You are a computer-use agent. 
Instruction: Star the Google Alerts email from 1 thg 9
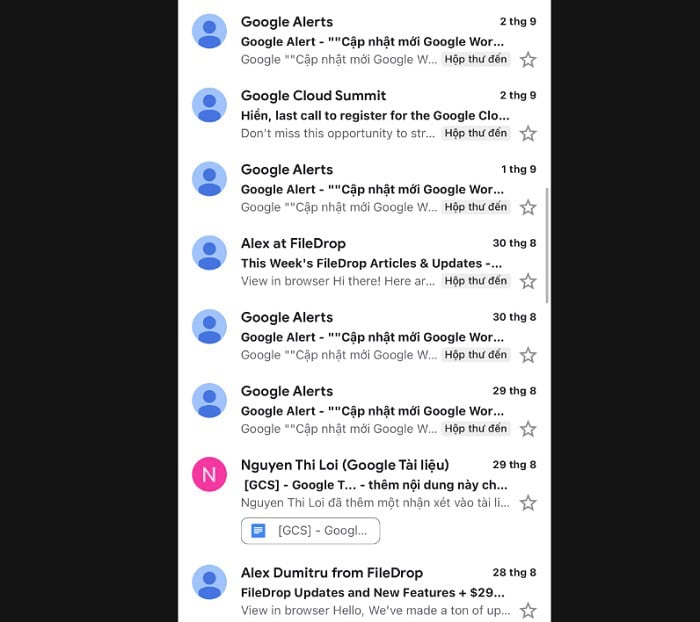click(x=528, y=208)
